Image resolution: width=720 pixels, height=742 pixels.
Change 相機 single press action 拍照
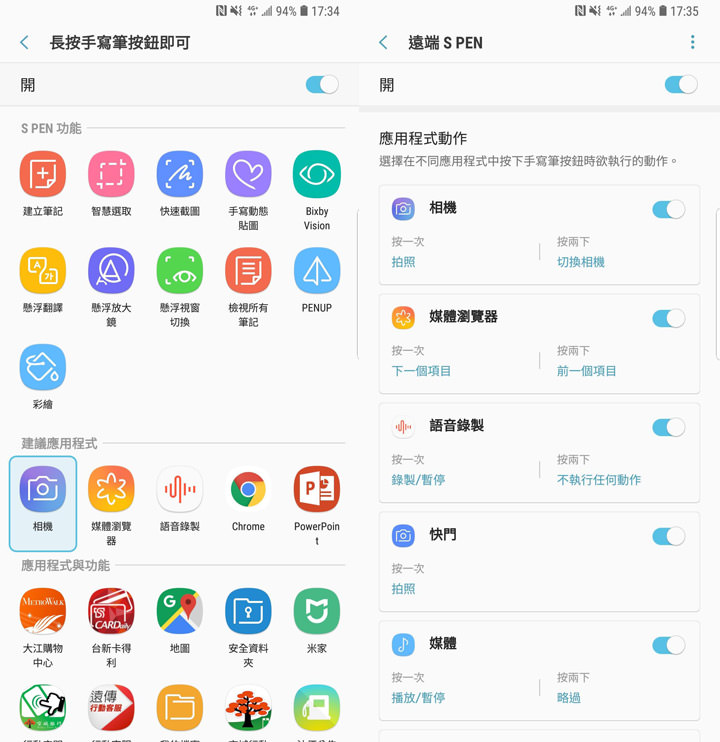click(x=404, y=262)
